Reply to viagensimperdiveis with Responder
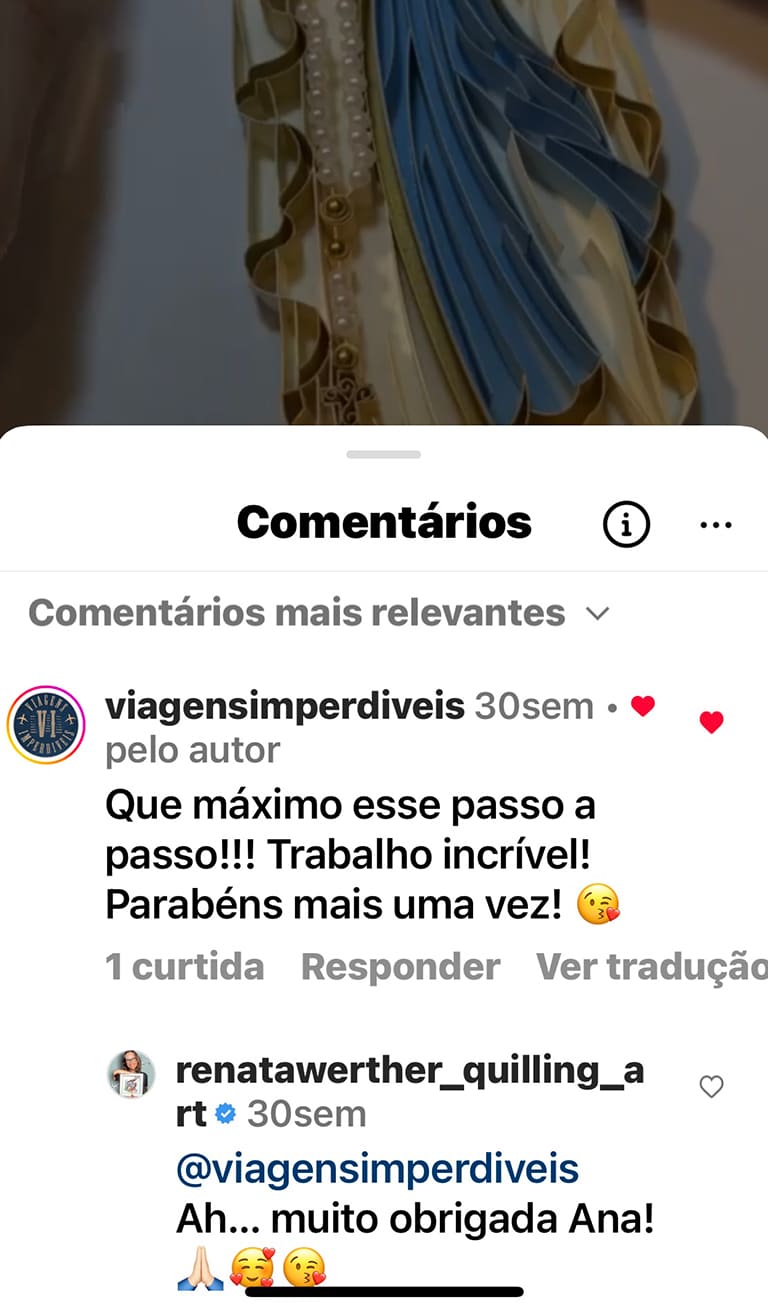This screenshot has width=768, height=1313. [x=400, y=966]
